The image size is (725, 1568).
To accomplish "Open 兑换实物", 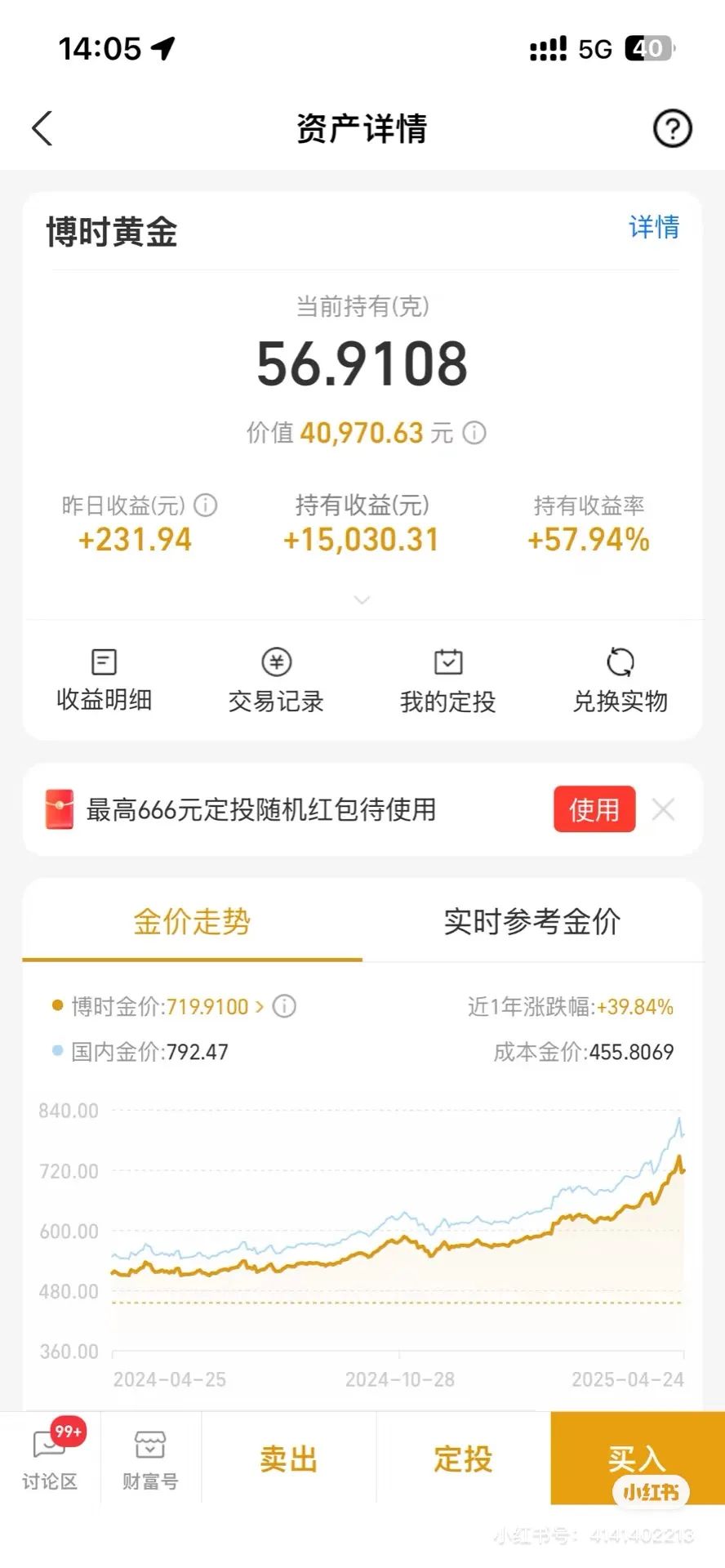I will pos(620,680).
